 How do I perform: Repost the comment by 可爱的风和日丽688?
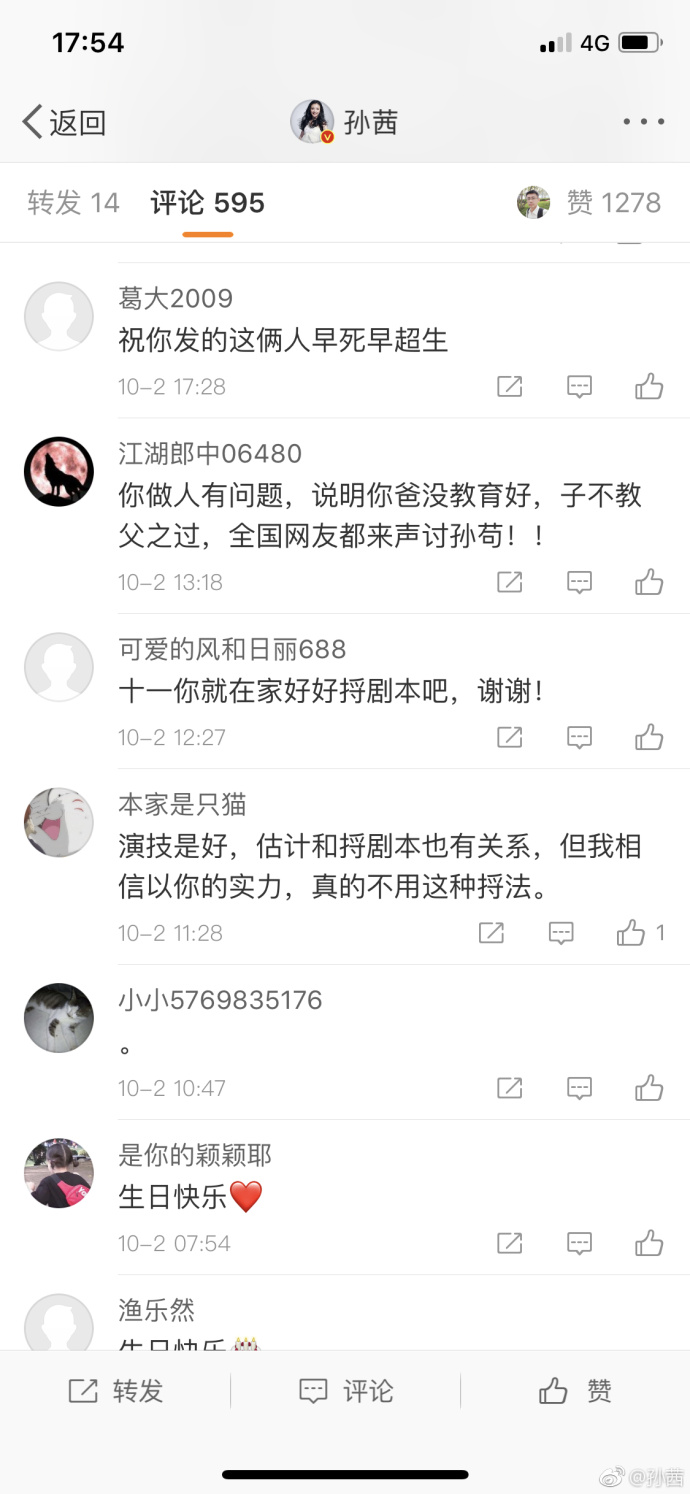(x=510, y=737)
